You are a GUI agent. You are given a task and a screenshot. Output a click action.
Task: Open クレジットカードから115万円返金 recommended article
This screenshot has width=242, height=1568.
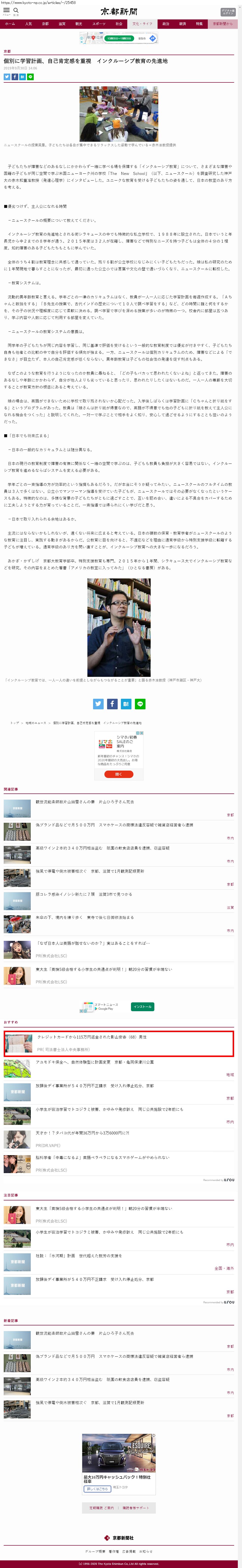coord(91,1037)
